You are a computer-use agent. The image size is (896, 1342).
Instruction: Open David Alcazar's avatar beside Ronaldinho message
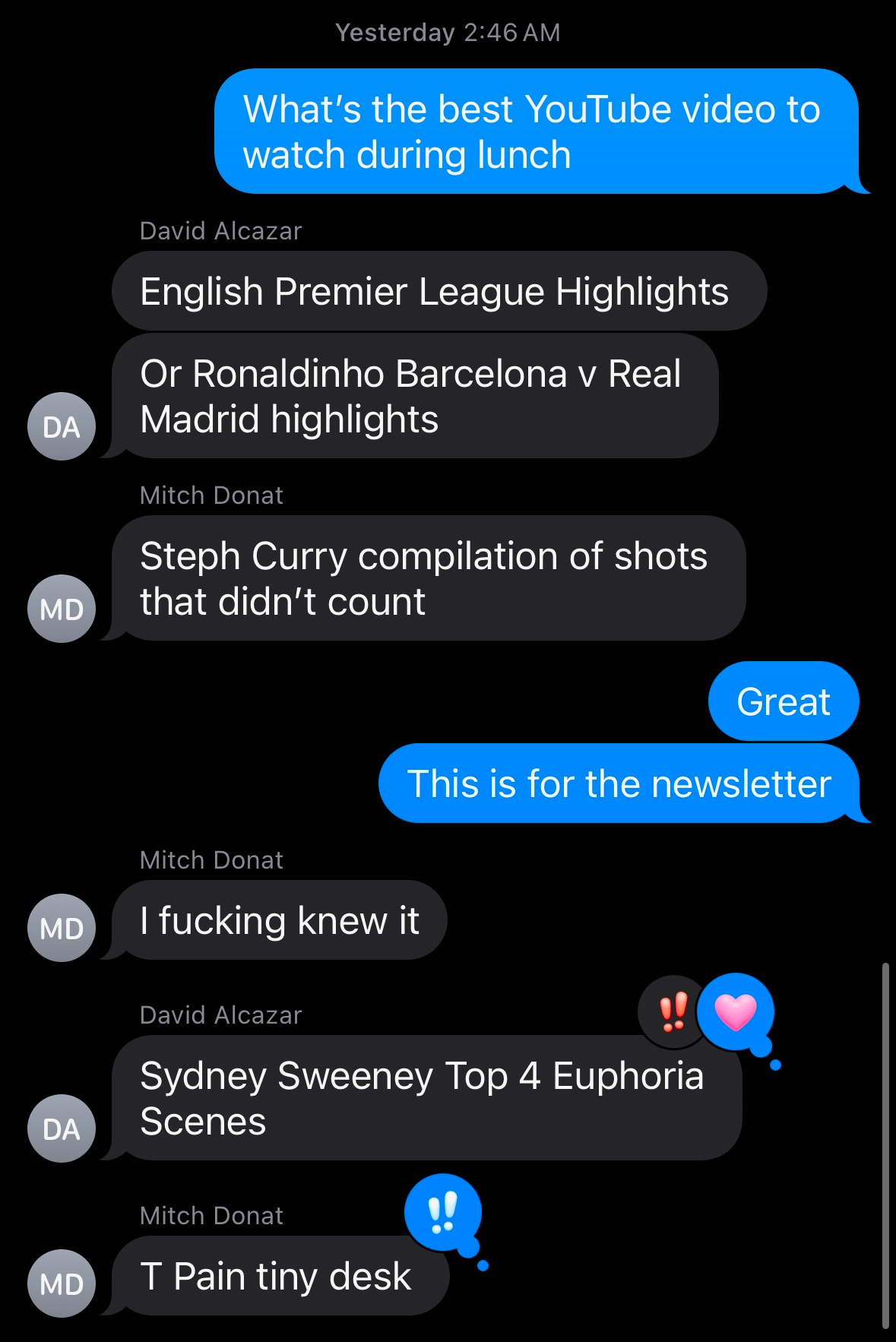pyautogui.click(x=62, y=426)
